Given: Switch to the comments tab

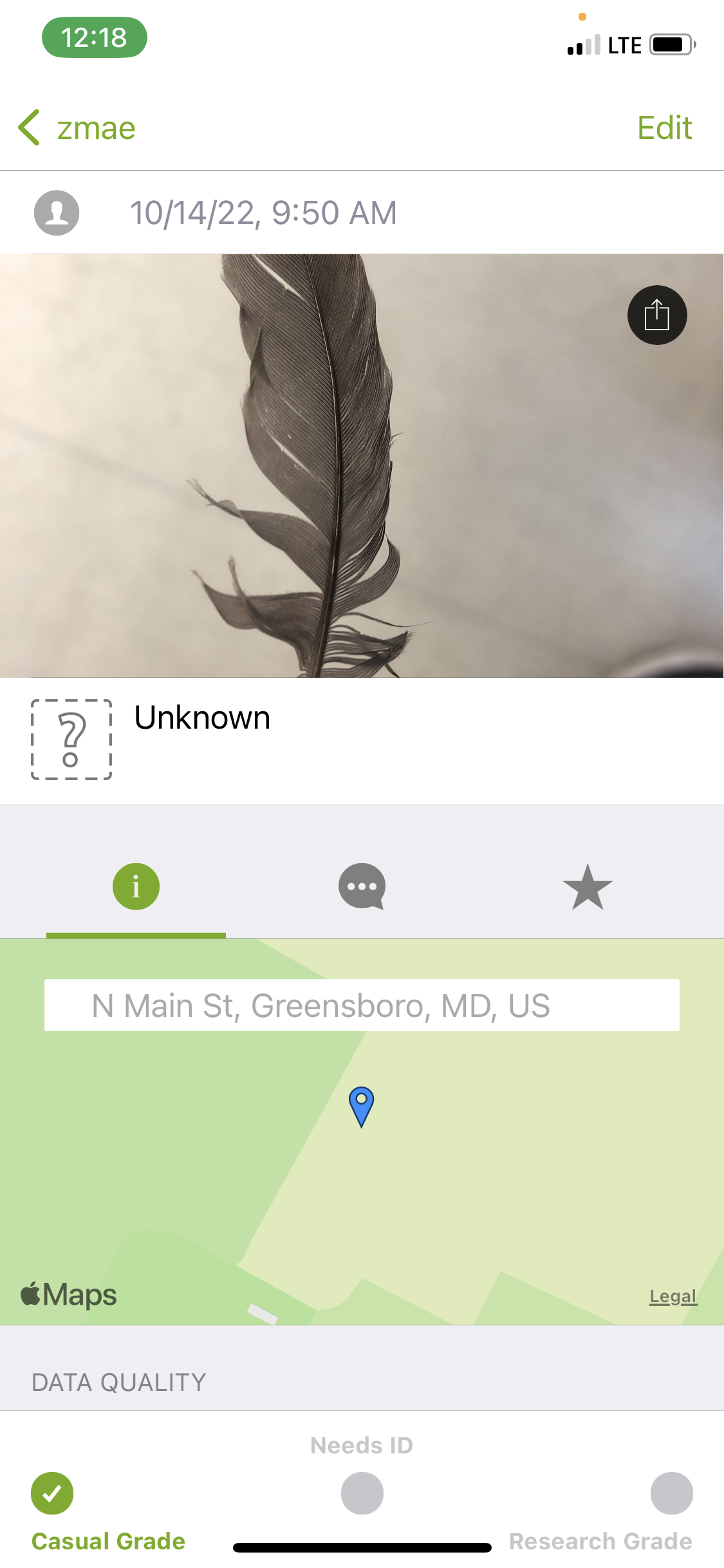Looking at the screenshot, I should [x=362, y=886].
